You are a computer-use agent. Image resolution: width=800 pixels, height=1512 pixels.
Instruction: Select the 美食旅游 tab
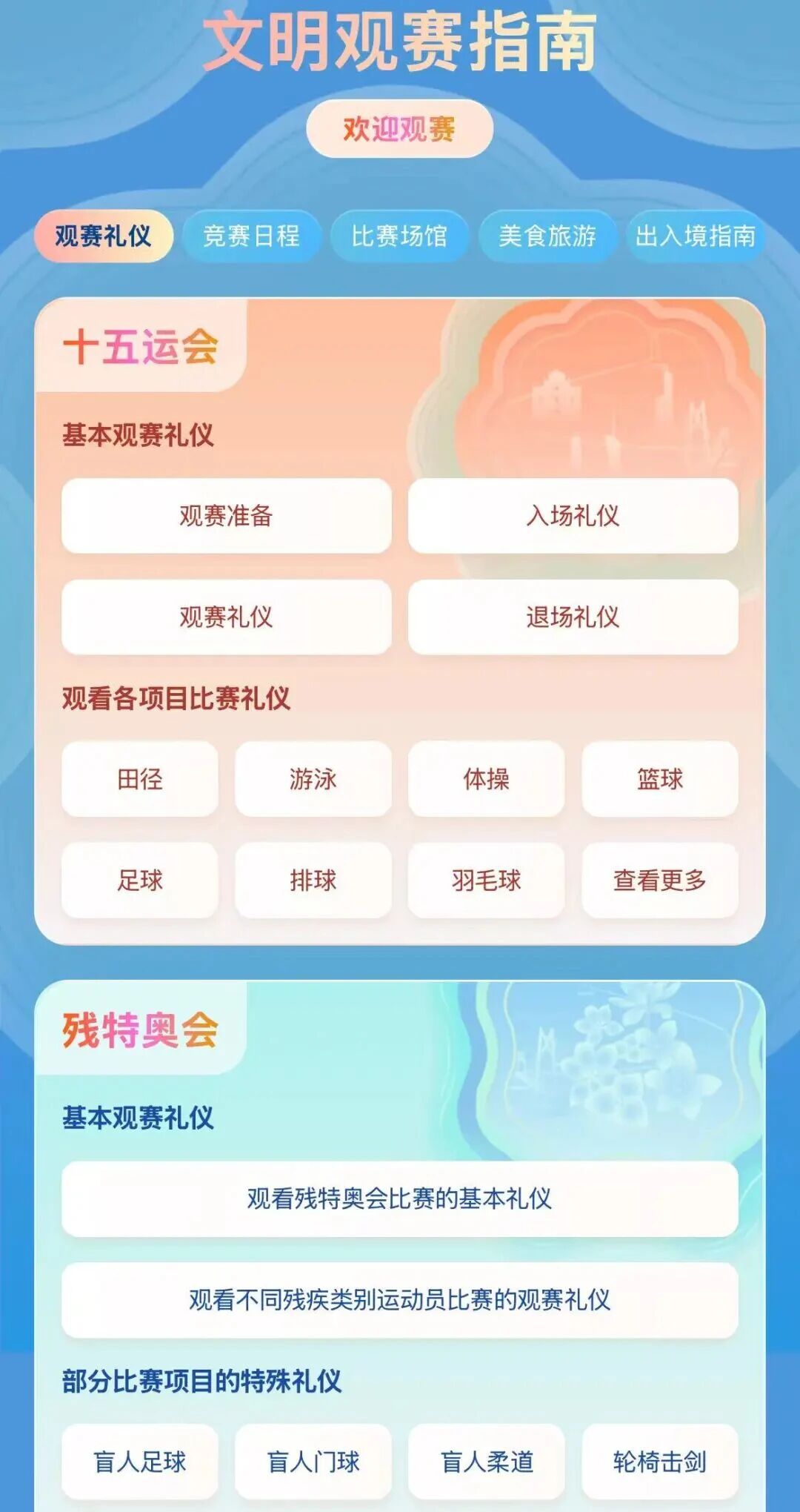coord(547,236)
